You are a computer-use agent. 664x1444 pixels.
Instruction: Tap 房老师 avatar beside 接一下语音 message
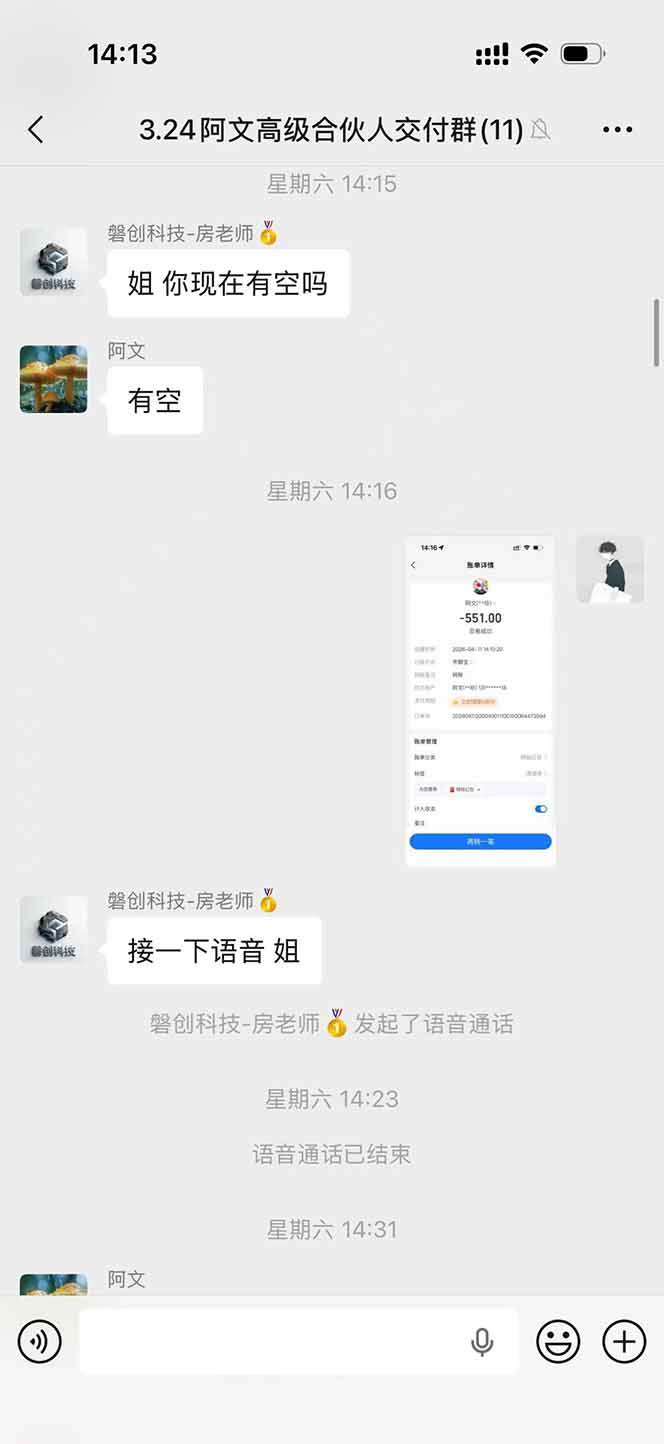54,929
